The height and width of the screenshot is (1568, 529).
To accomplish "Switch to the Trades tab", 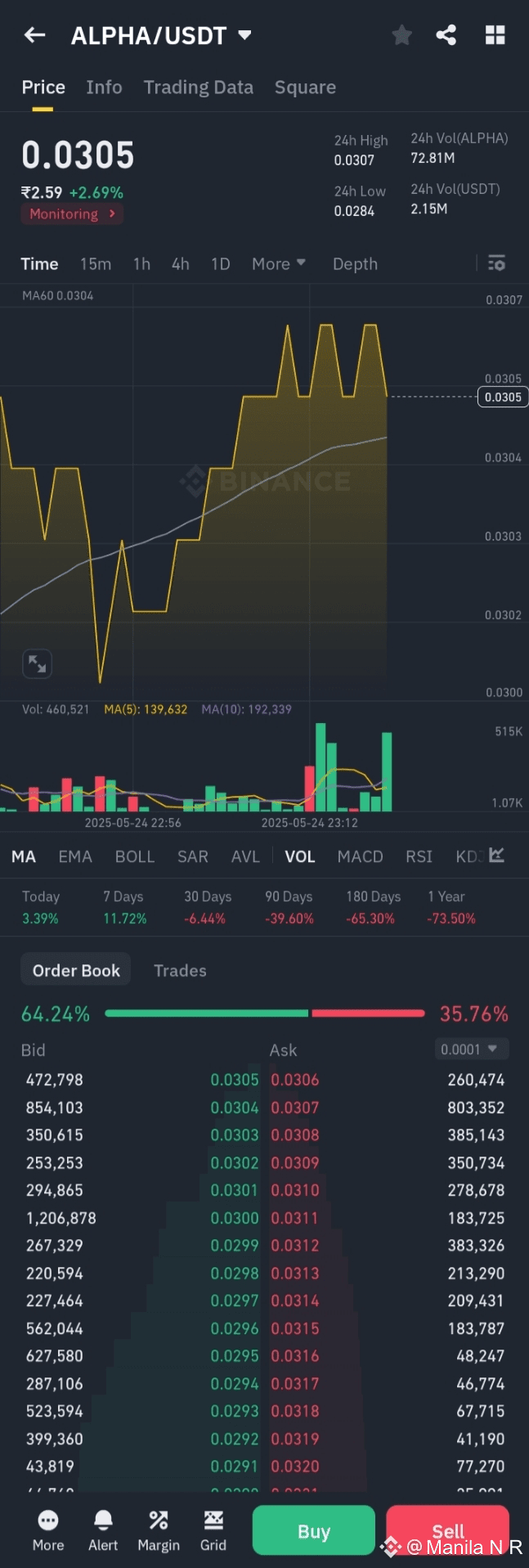I will (x=180, y=971).
